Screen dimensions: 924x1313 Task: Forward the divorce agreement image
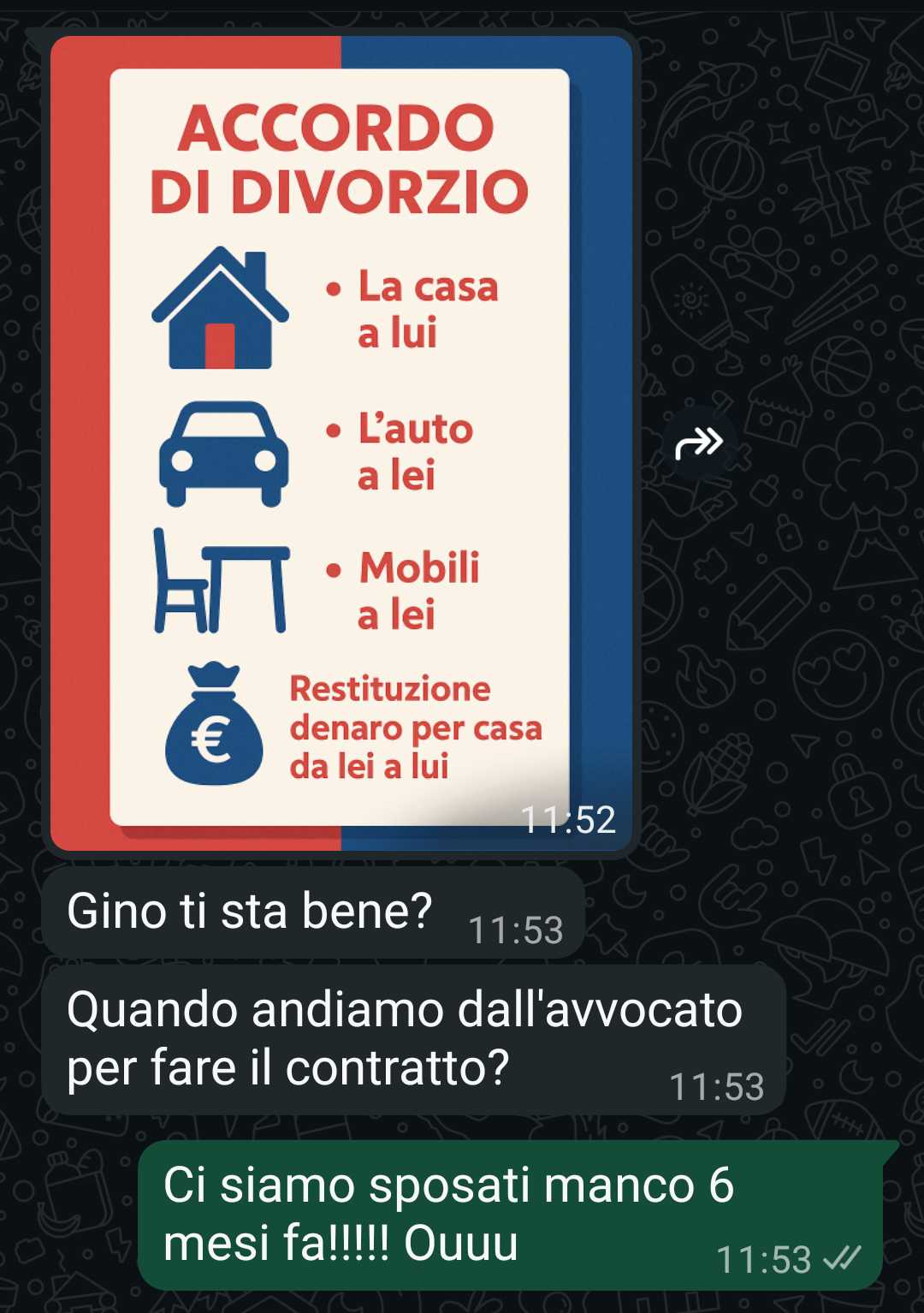[699, 443]
